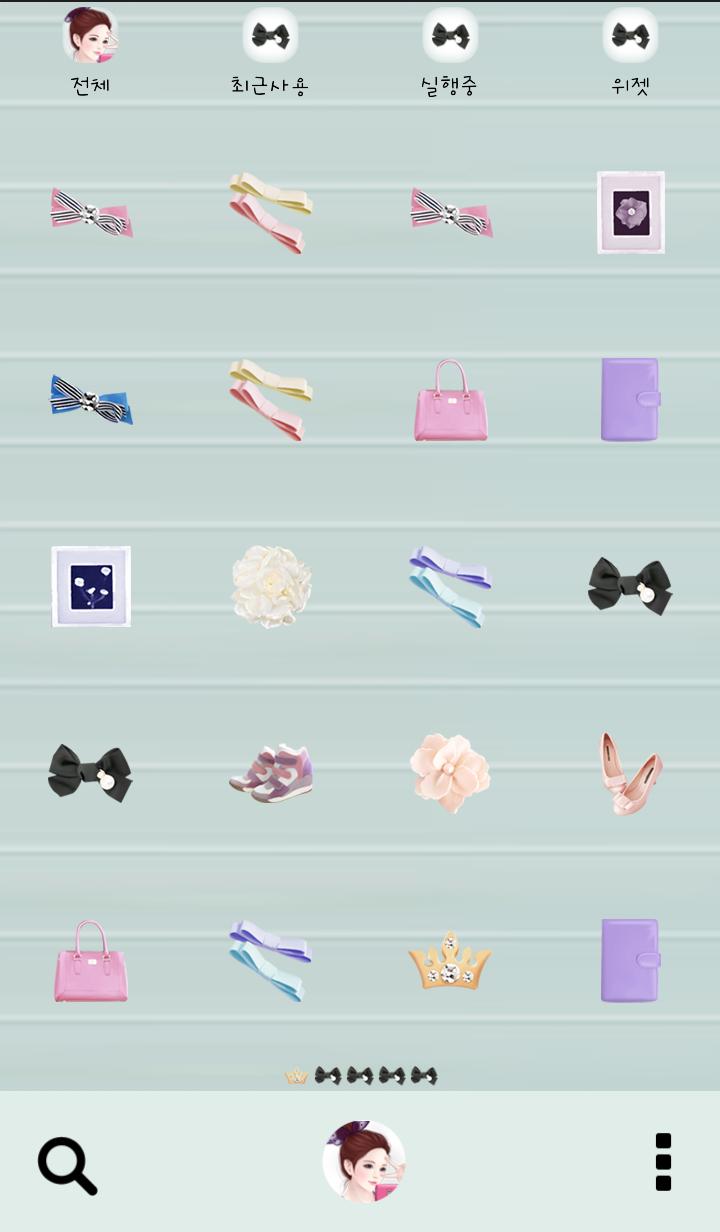Screen dimensions: 720x1232
Task: Open the white flower app icon
Action: tap(271, 586)
